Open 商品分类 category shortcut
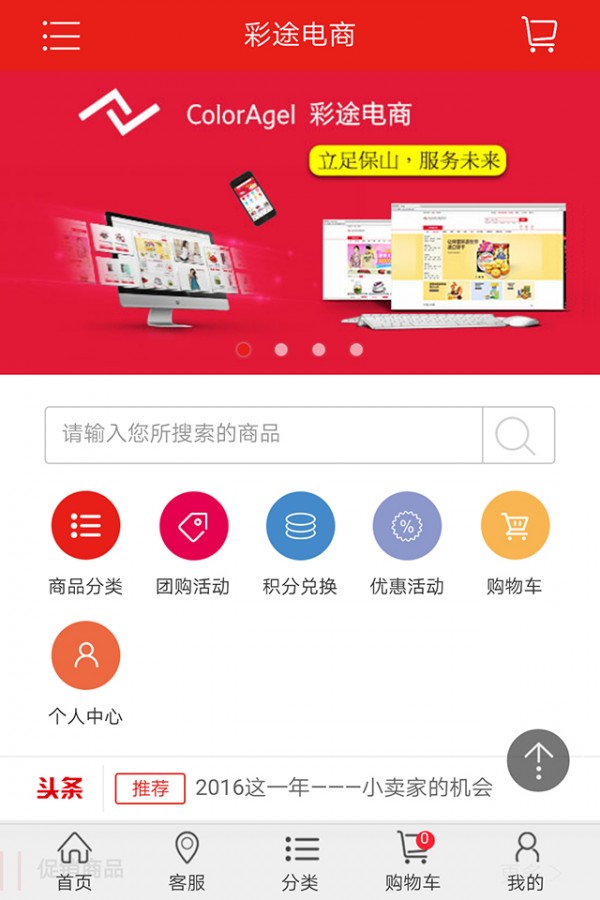Image resolution: width=600 pixels, height=900 pixels. pyautogui.click(x=86, y=527)
